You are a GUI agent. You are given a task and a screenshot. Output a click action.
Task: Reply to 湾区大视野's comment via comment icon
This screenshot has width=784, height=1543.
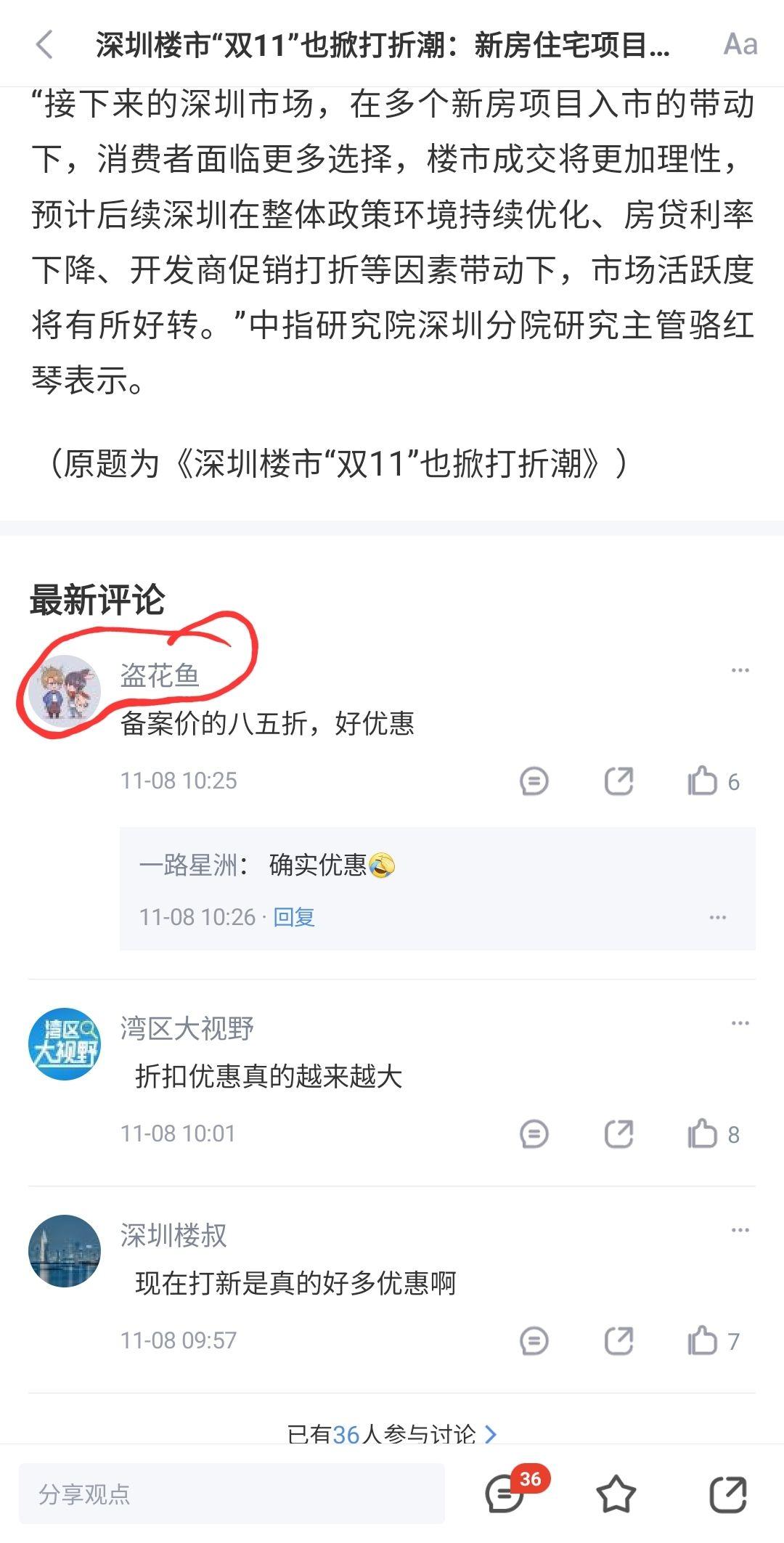coord(534,1133)
